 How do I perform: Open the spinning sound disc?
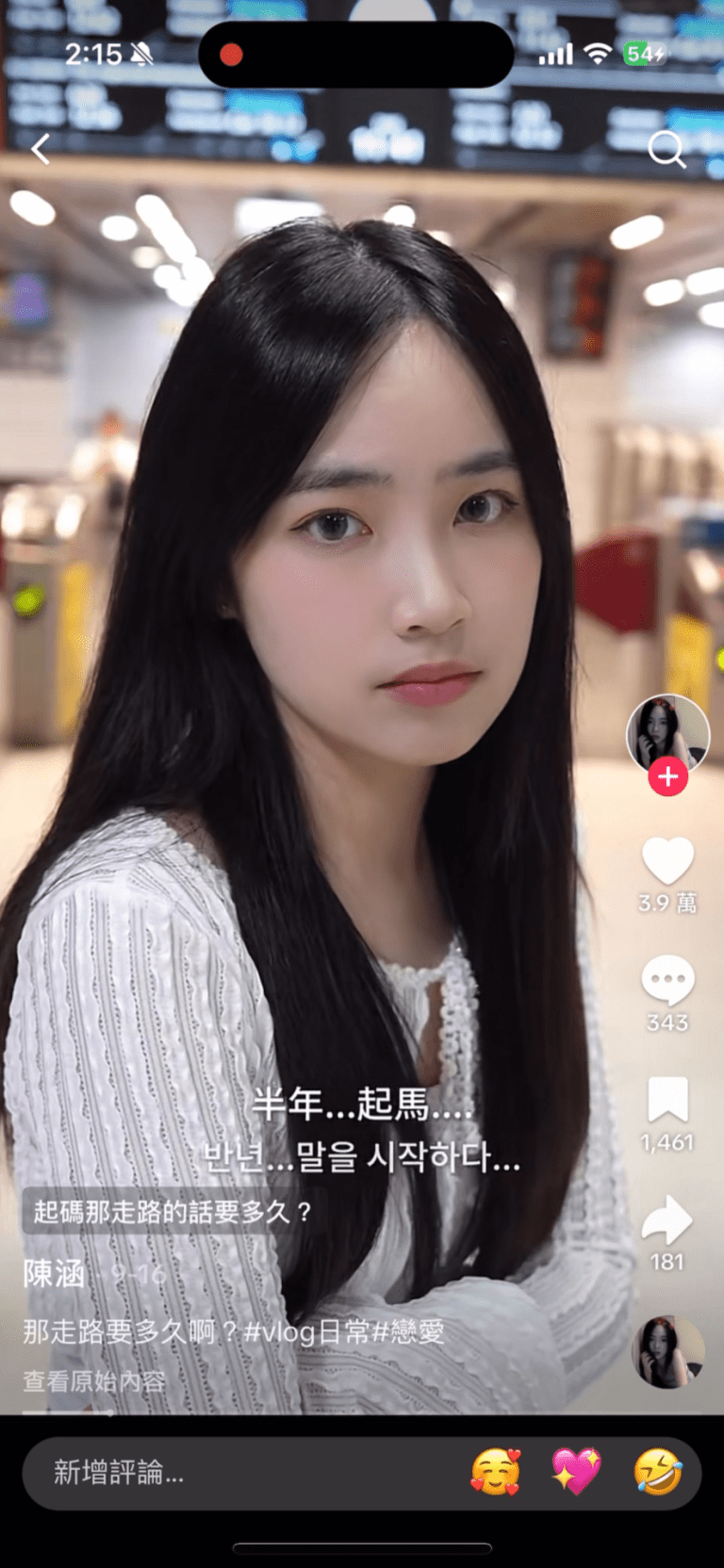pyautogui.click(x=667, y=1352)
